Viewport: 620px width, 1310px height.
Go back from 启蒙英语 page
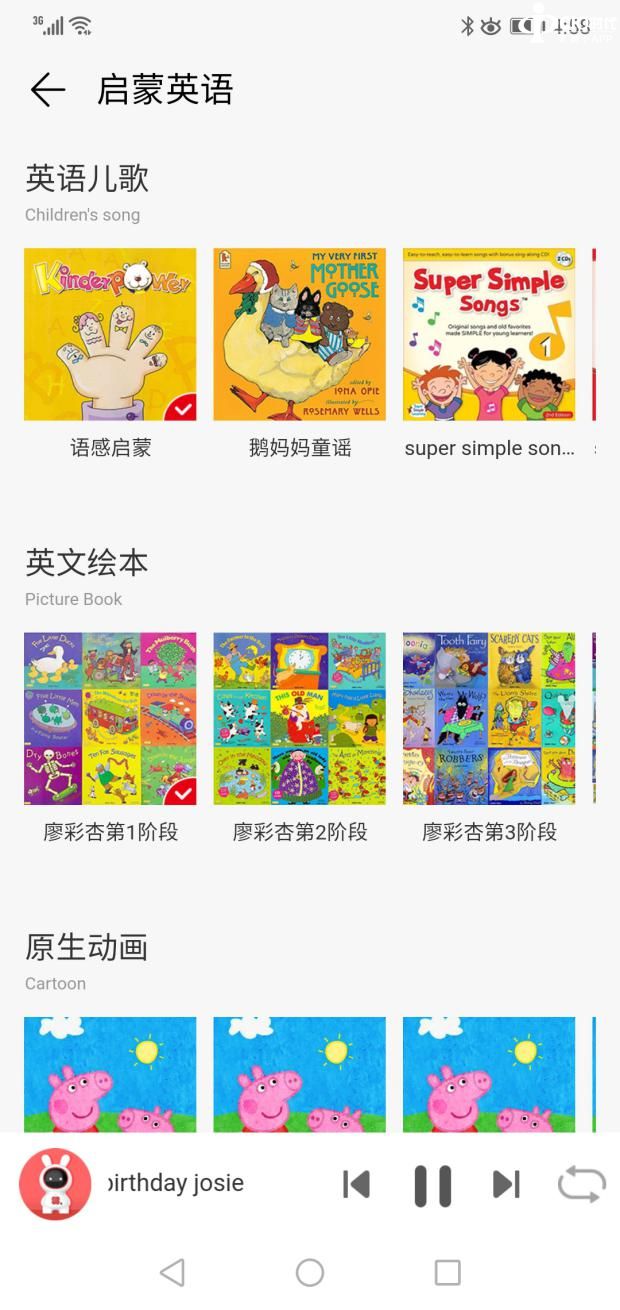[x=47, y=90]
